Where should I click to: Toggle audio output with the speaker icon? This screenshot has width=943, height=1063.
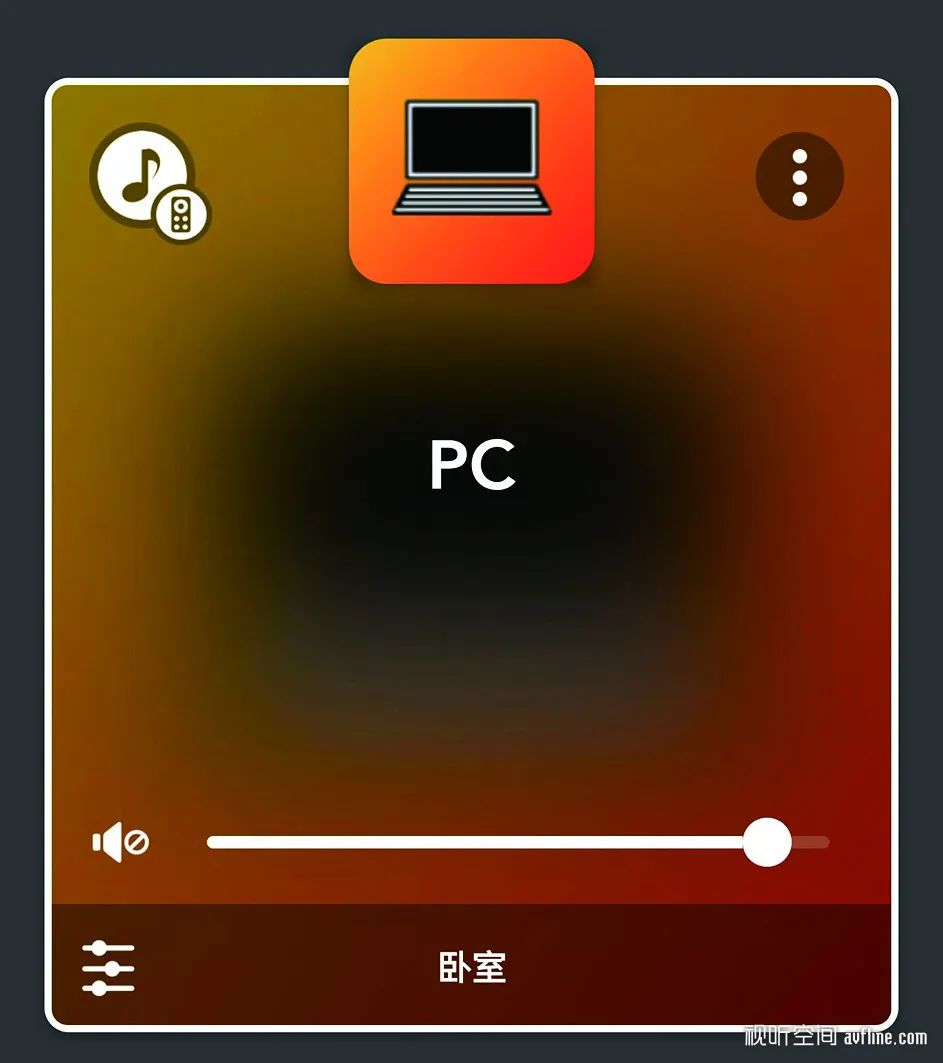tap(119, 841)
